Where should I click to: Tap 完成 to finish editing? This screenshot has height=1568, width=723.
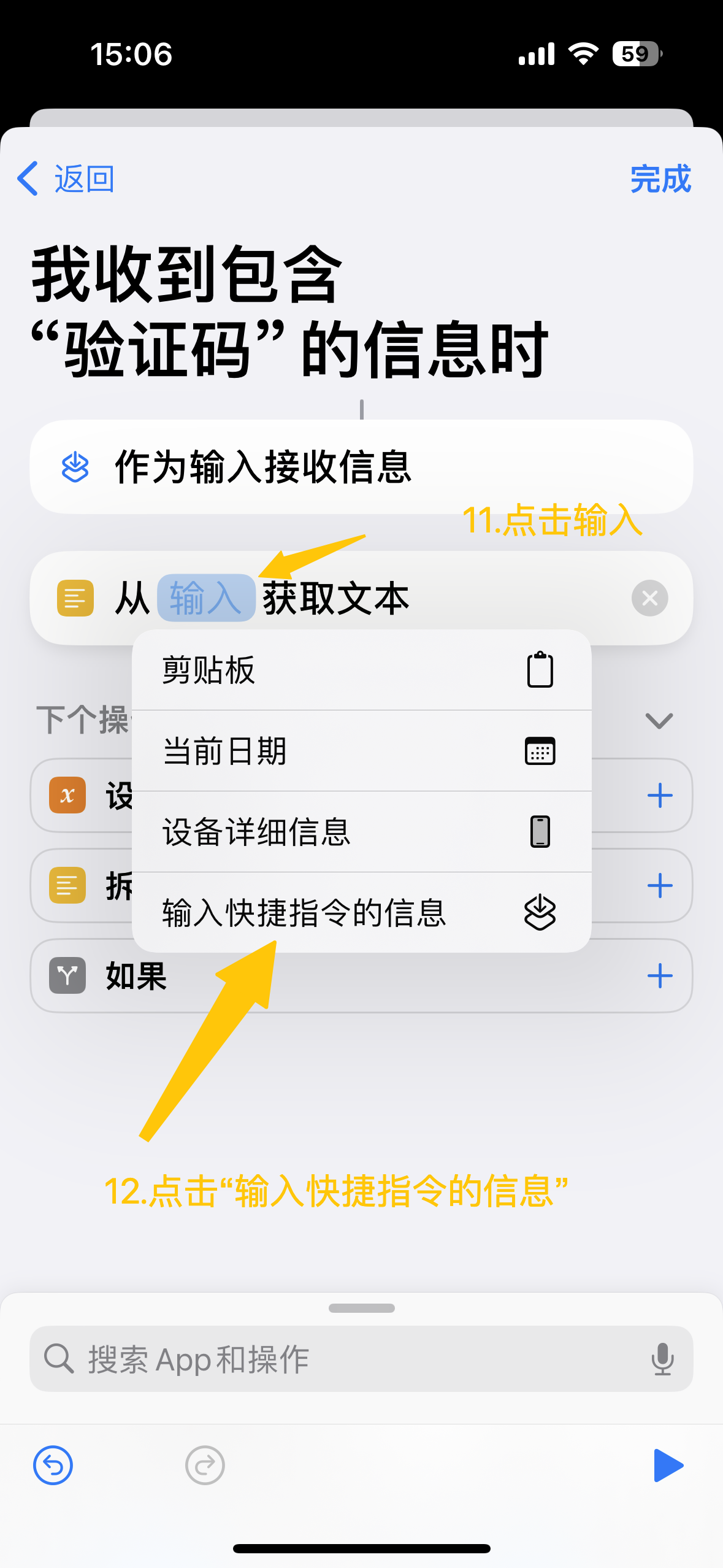[x=660, y=179]
